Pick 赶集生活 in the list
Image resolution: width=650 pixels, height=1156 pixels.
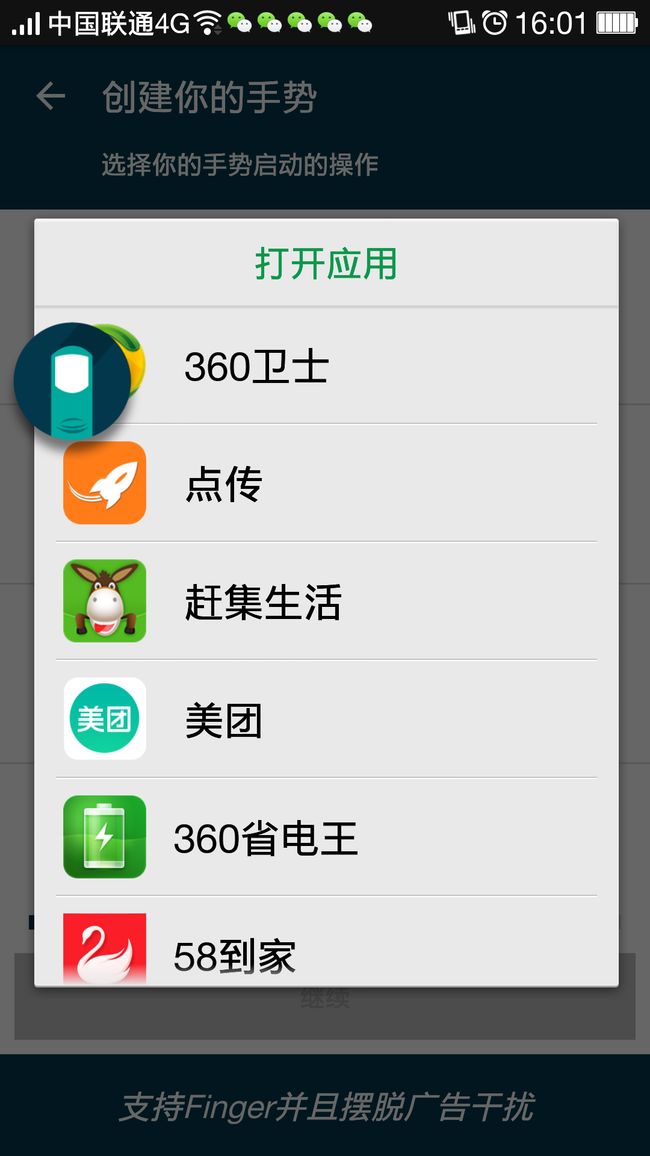click(326, 601)
